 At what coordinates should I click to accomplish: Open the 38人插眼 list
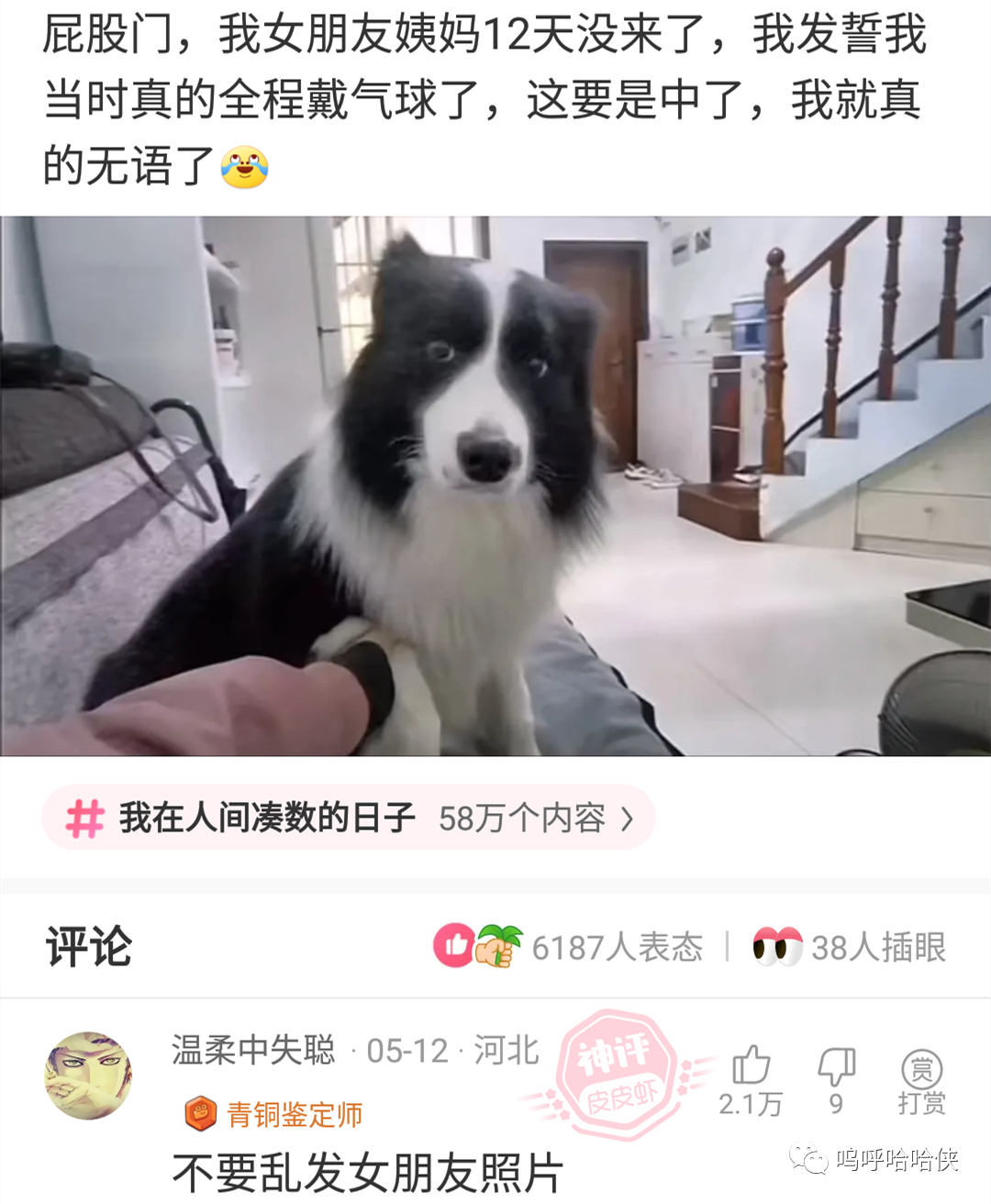point(849,947)
